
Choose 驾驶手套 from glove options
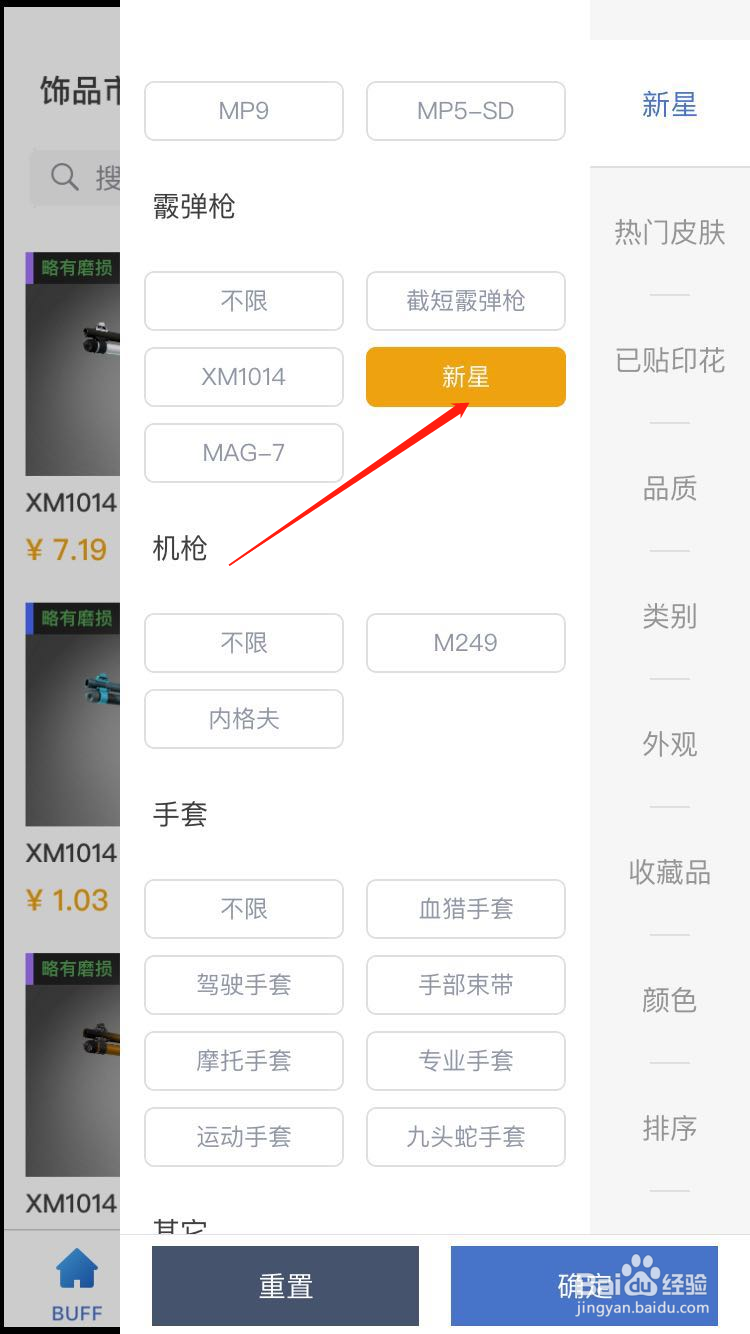pyautogui.click(x=243, y=985)
